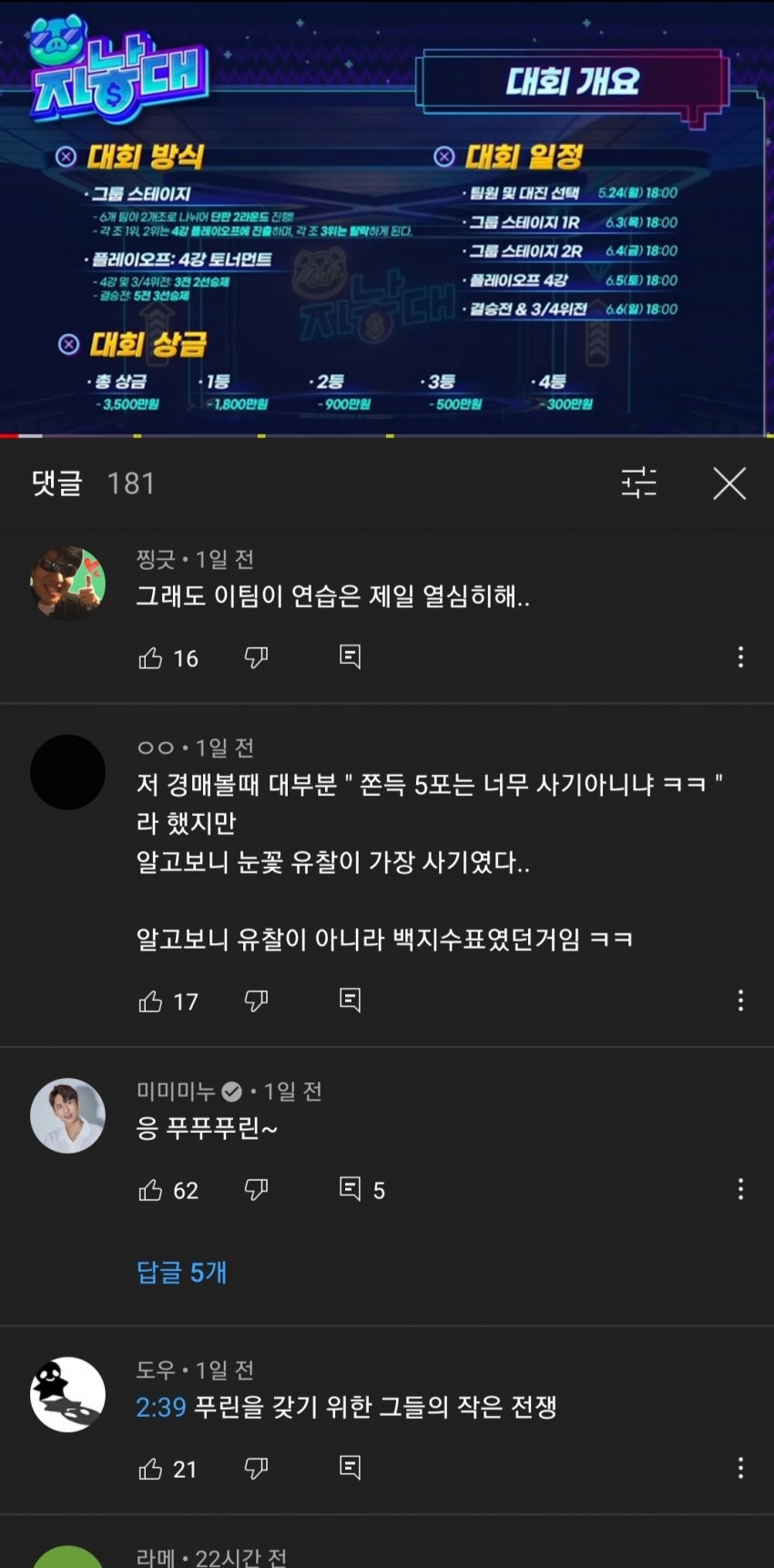Viewport: 774px width, 1568px height.
Task: Reply to ㅇㅇ's comment
Action: point(350,1000)
